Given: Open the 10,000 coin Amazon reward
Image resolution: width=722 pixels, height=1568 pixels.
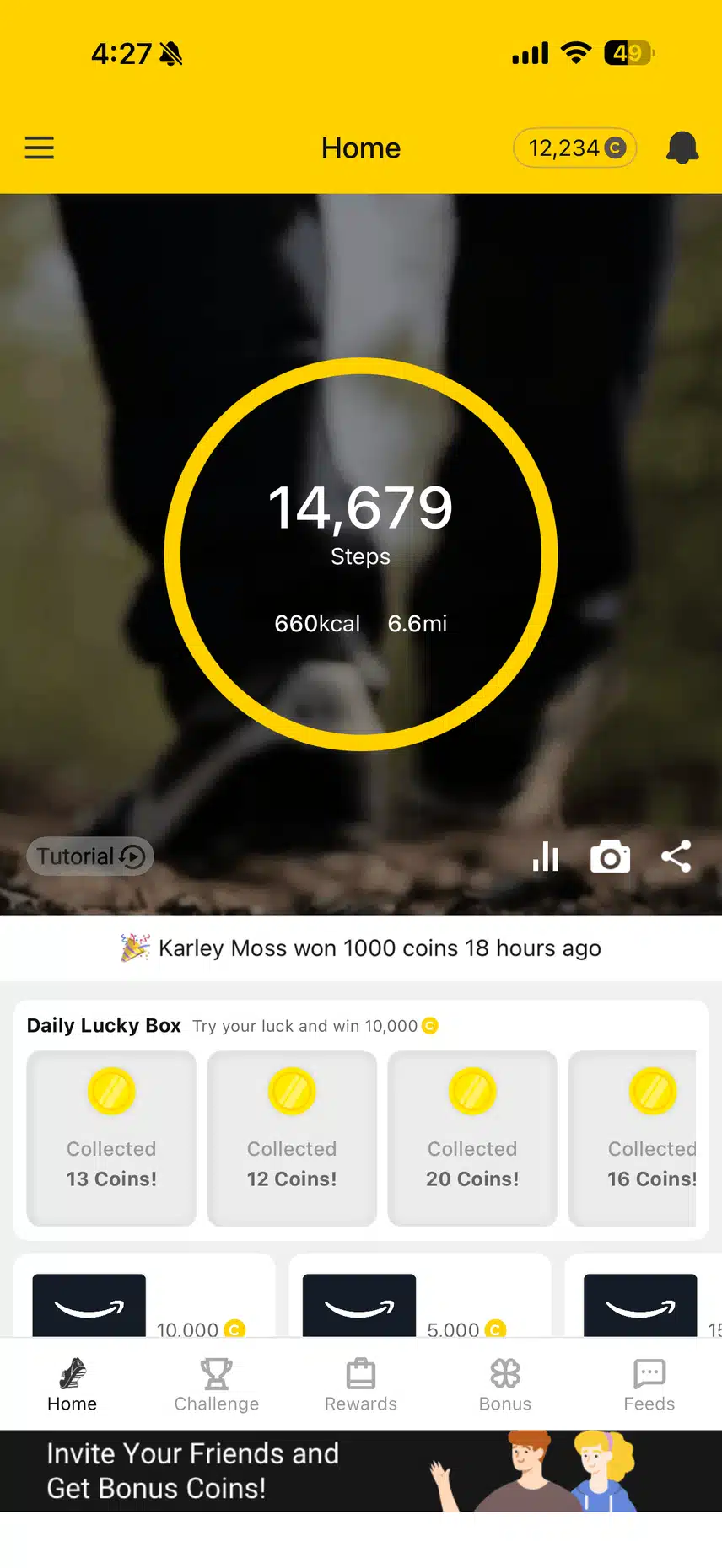Looking at the screenshot, I should tap(143, 1302).
